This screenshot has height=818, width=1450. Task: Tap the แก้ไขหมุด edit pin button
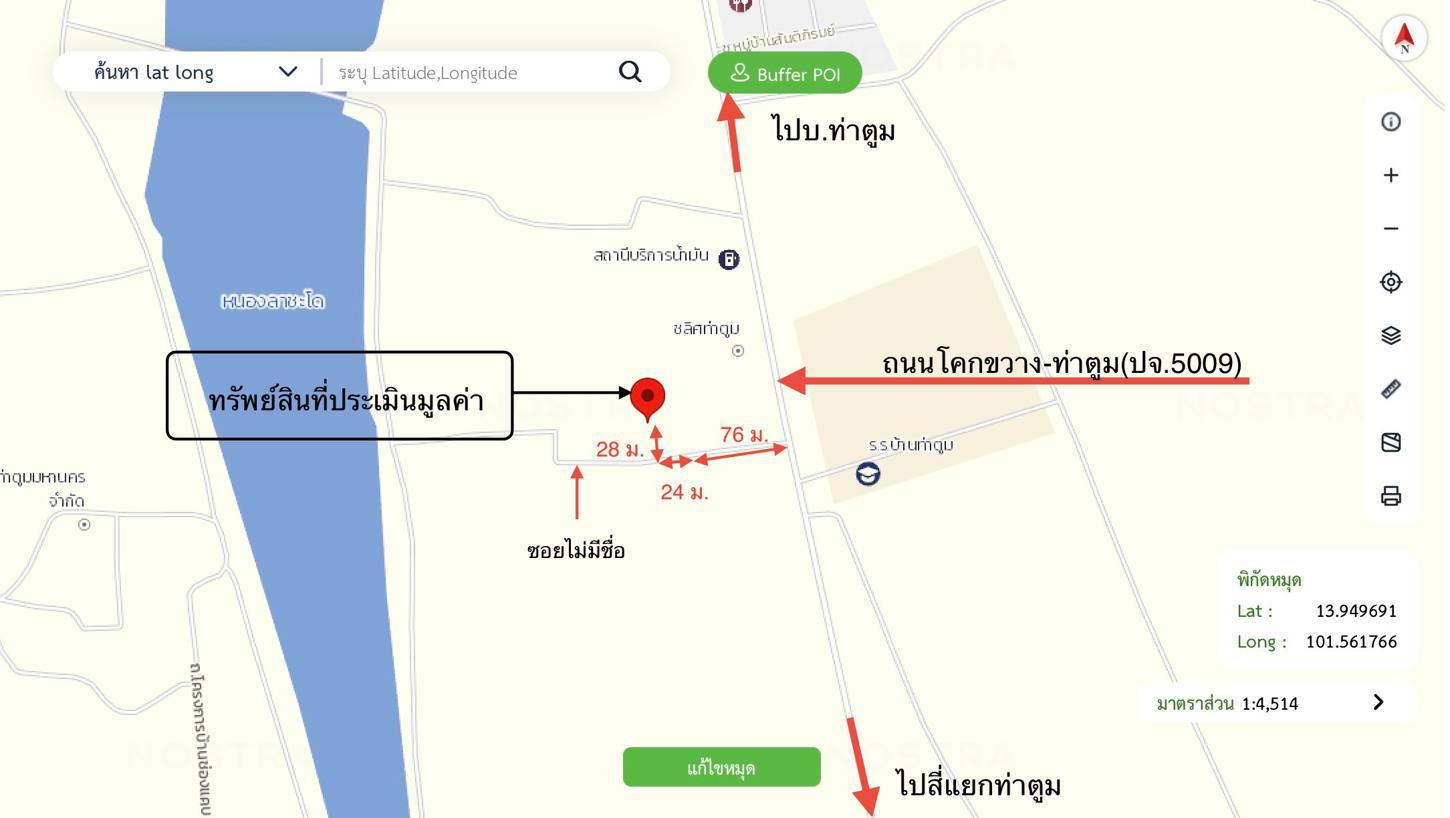(721, 768)
